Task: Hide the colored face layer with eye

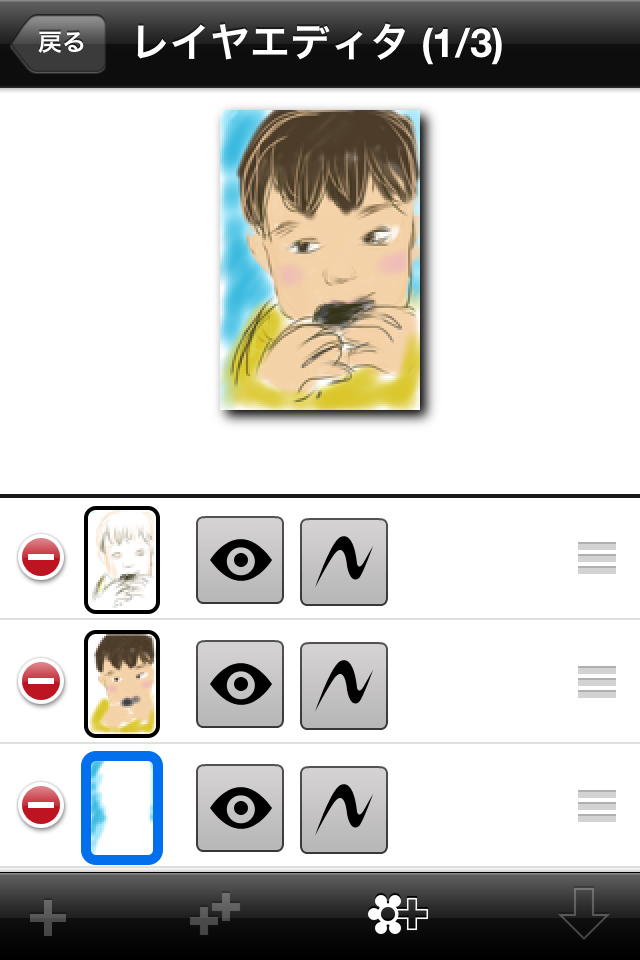Action: [240, 684]
